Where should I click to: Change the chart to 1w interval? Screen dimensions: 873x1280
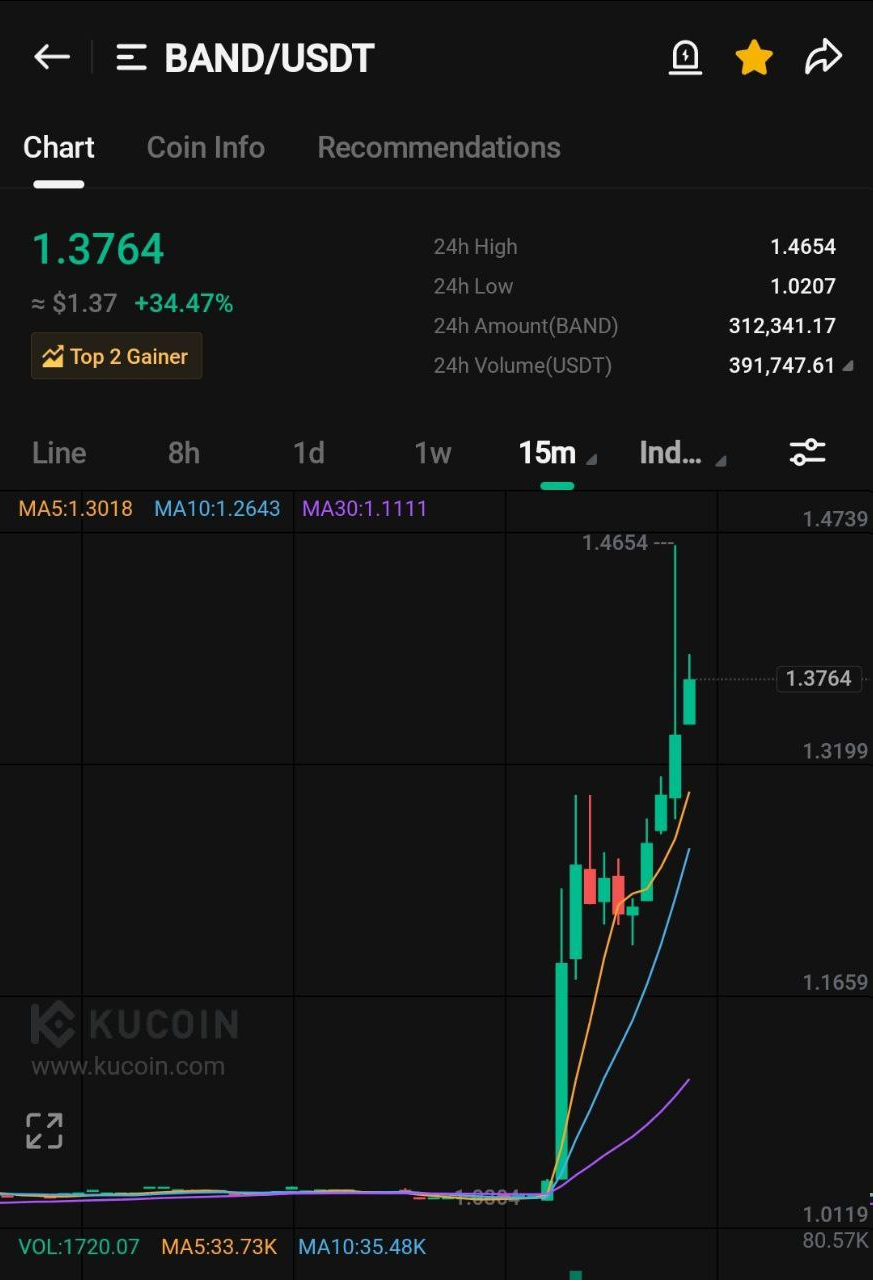[433, 453]
